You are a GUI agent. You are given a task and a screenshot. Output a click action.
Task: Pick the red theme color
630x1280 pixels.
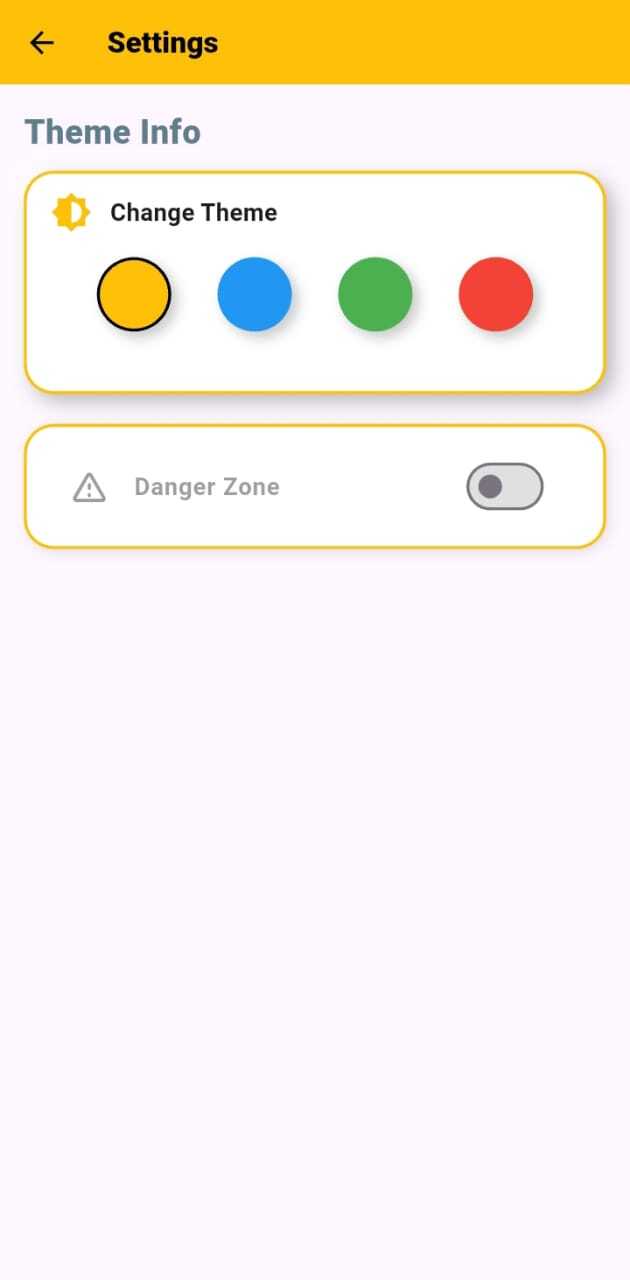pos(496,294)
